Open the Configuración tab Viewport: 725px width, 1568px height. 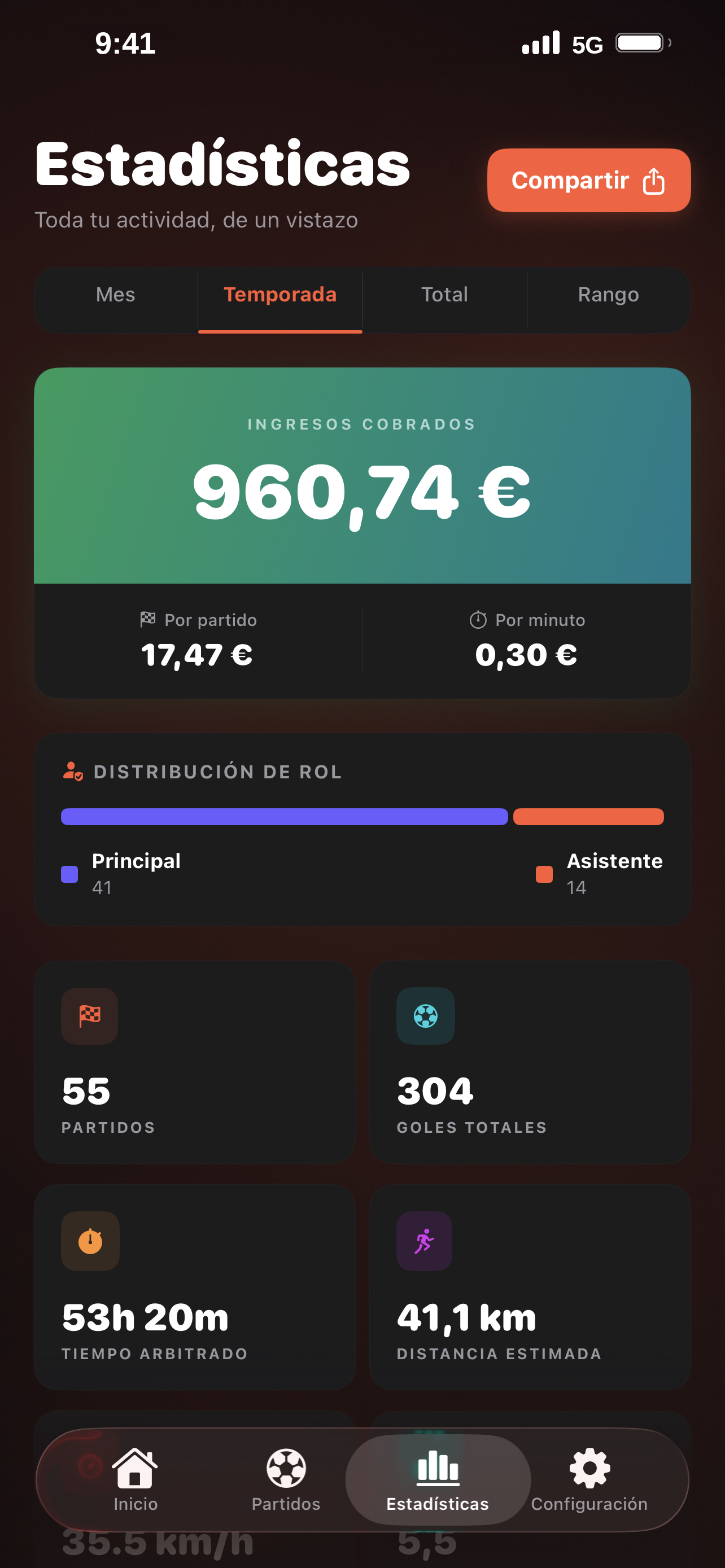(589, 1480)
